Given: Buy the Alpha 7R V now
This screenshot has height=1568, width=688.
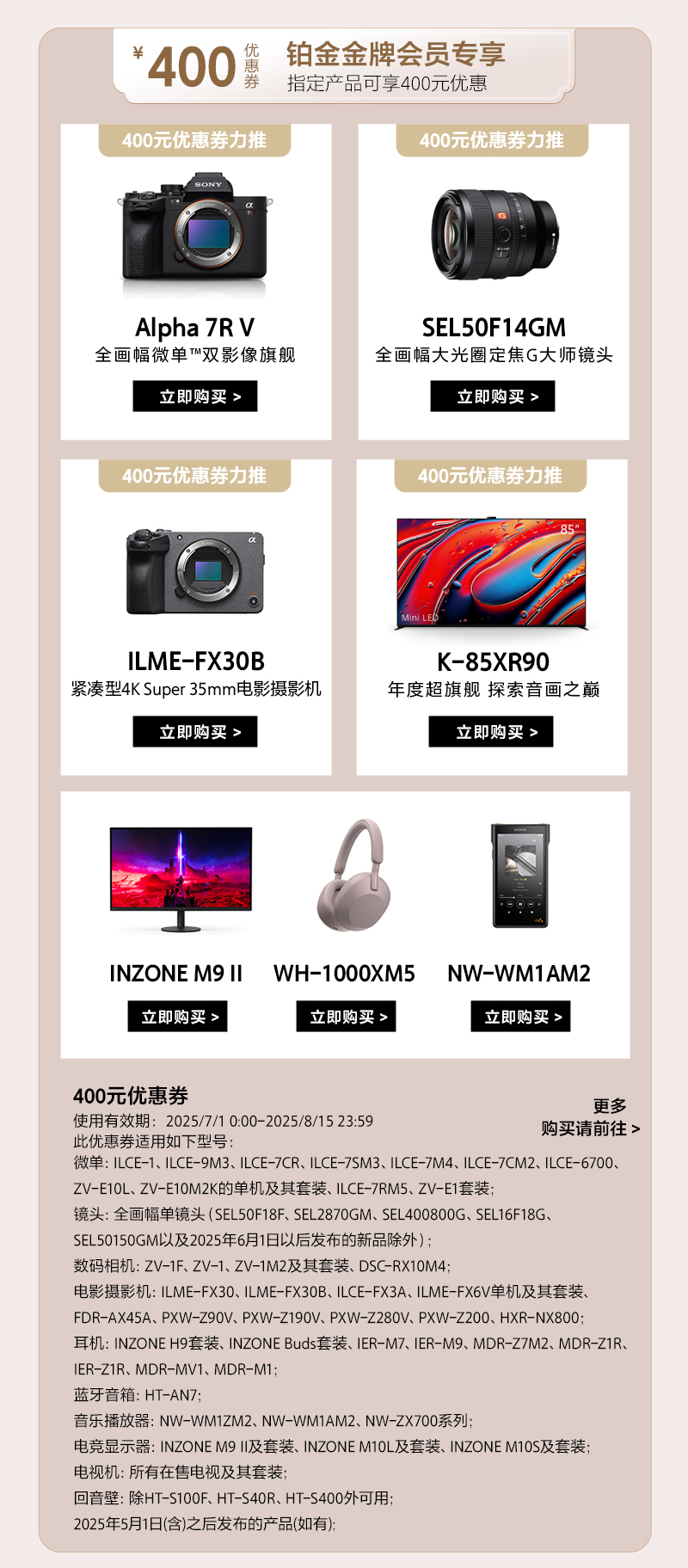Looking at the screenshot, I should tap(195, 397).
